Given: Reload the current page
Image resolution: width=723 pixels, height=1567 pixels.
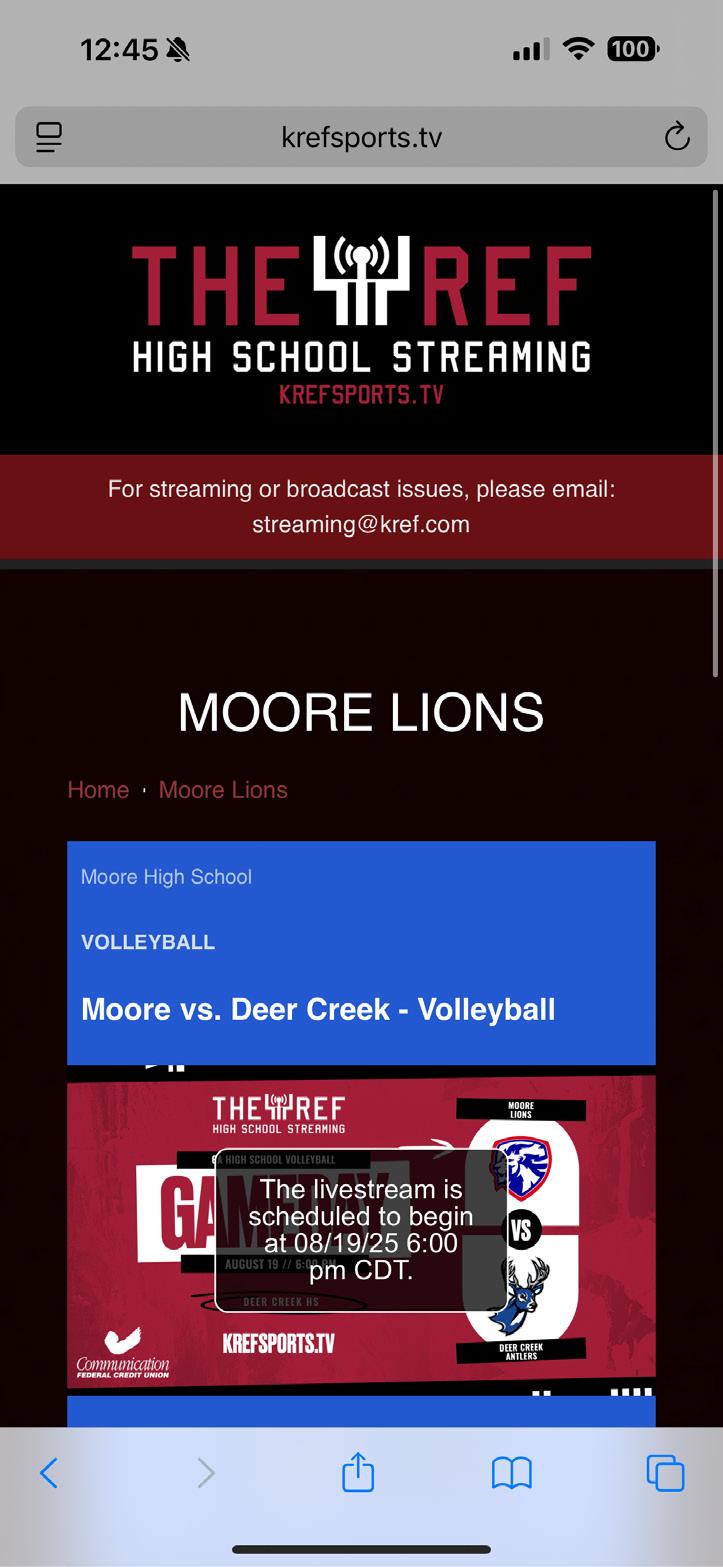Looking at the screenshot, I should [677, 137].
